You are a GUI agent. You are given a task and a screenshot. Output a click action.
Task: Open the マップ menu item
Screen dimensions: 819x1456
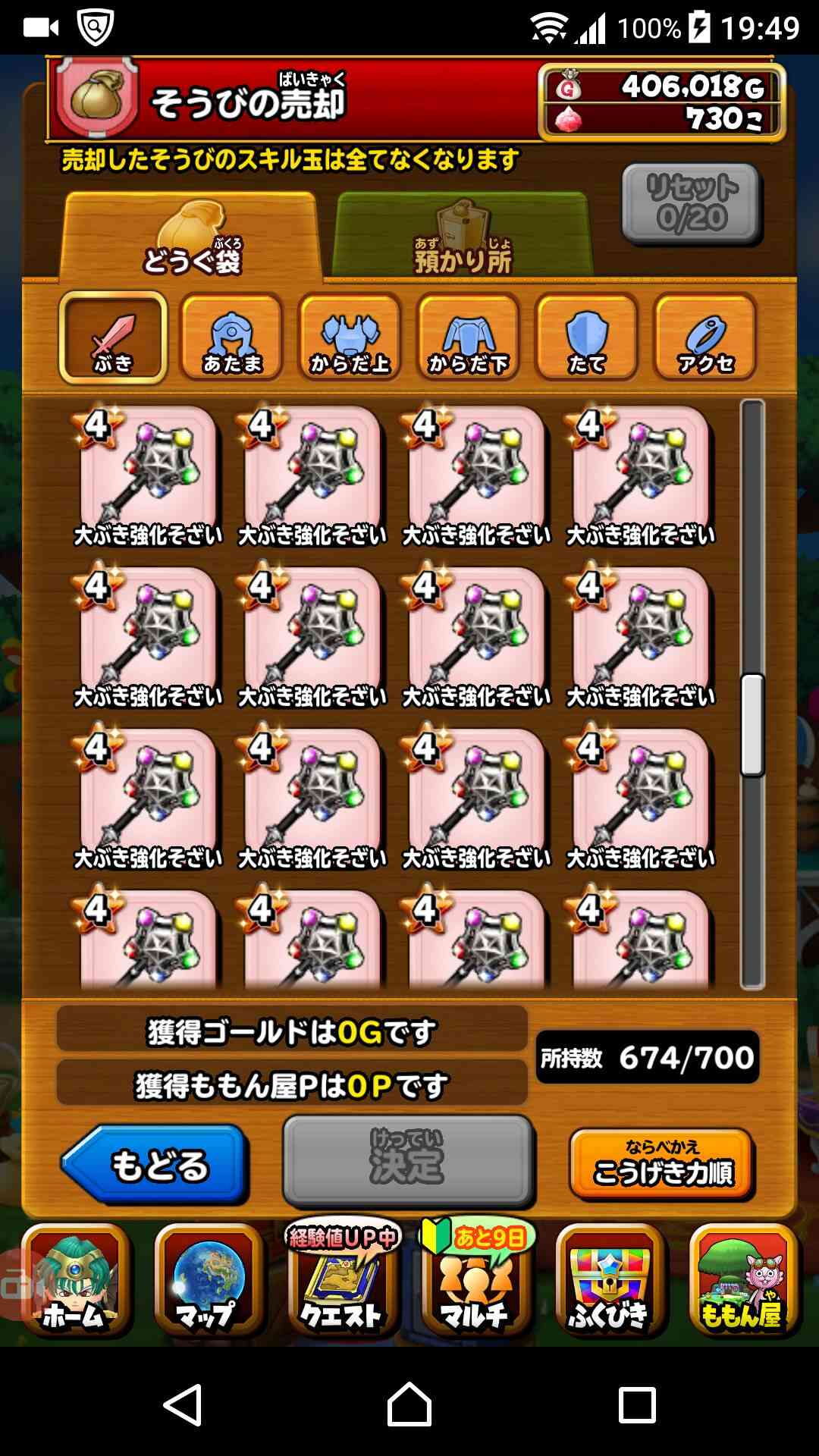208,1282
